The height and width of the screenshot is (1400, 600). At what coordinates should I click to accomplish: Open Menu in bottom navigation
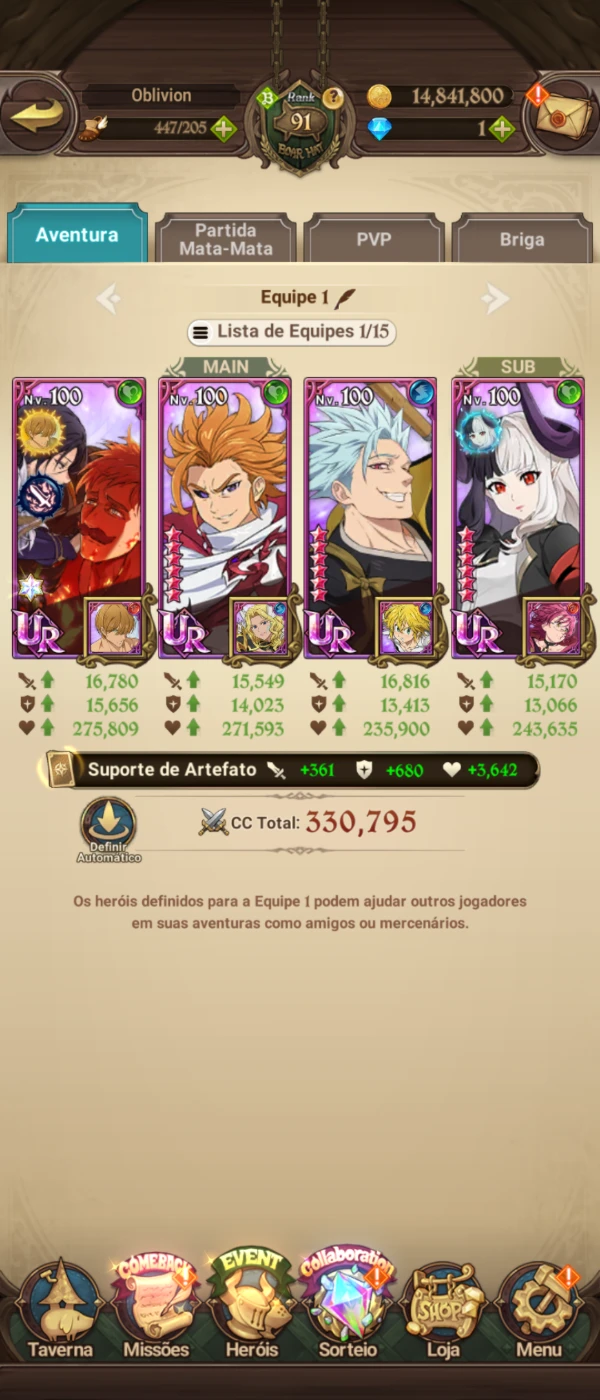(x=539, y=1312)
